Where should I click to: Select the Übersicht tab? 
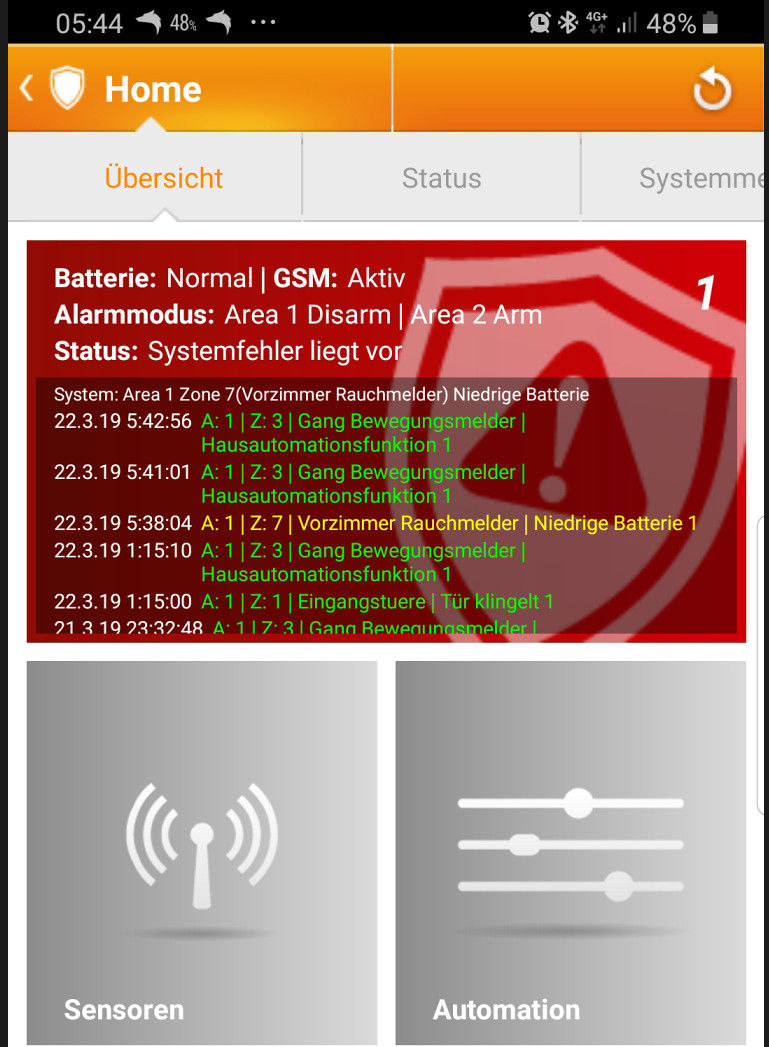coord(164,179)
